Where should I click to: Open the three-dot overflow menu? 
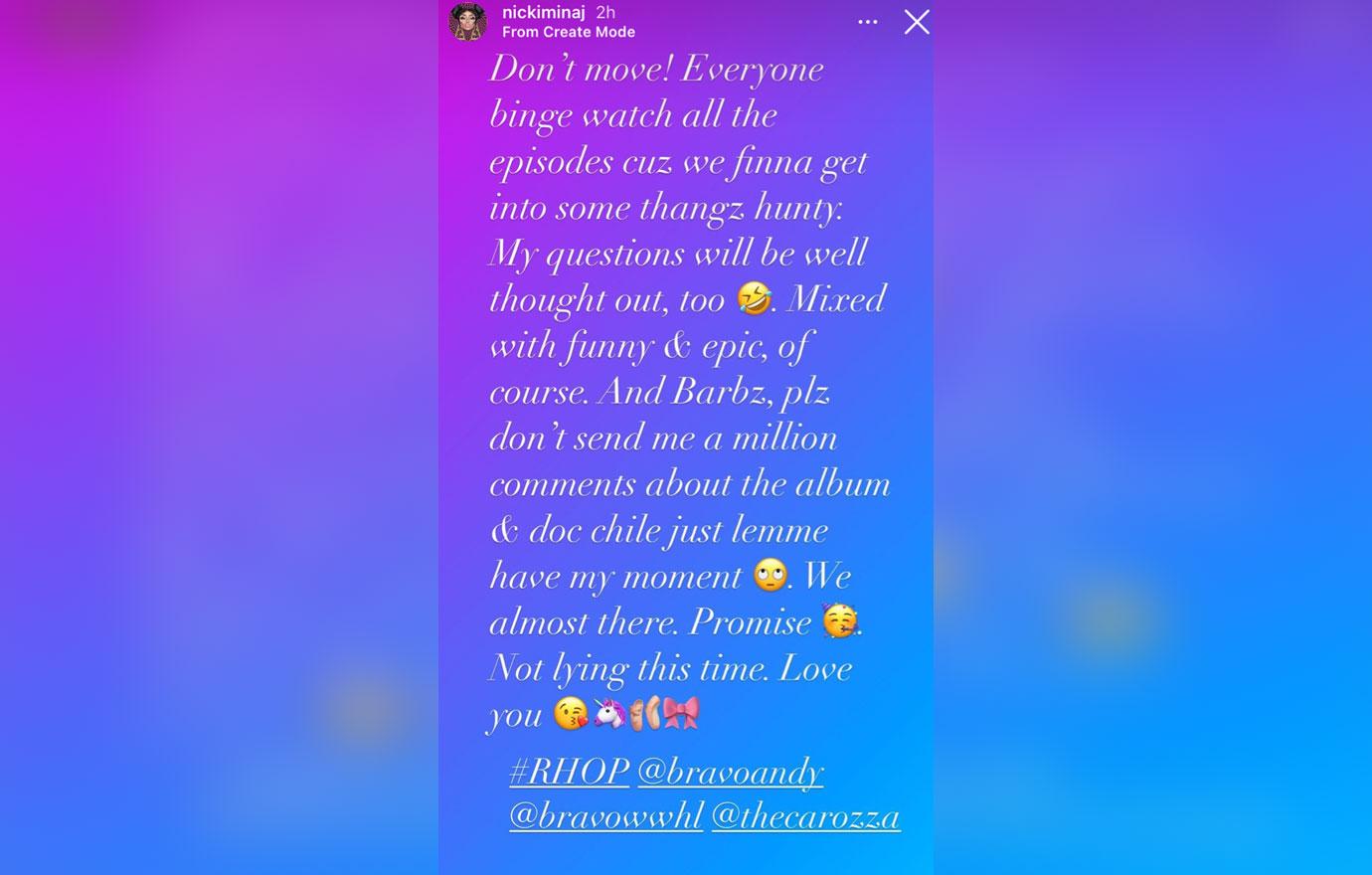pyautogui.click(x=868, y=22)
